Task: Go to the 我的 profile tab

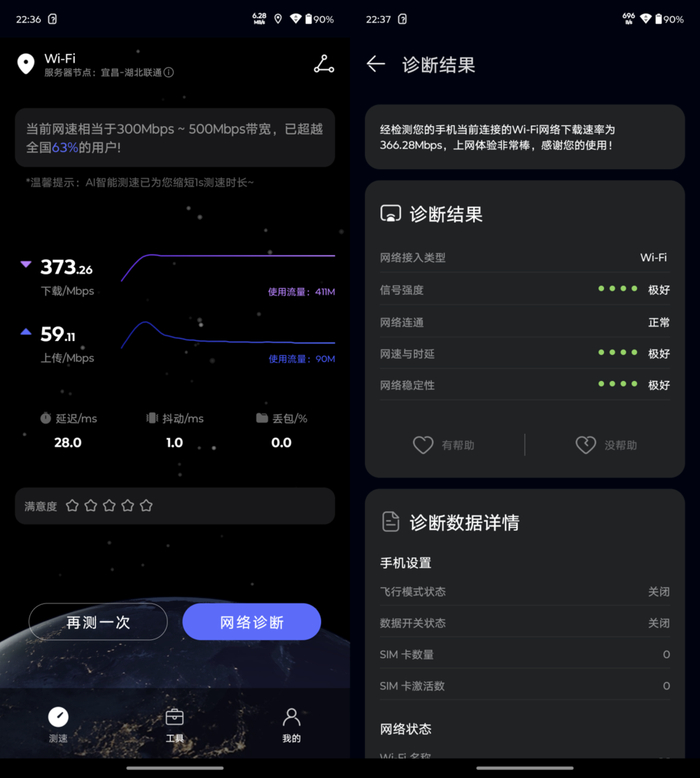Action: tap(291, 724)
